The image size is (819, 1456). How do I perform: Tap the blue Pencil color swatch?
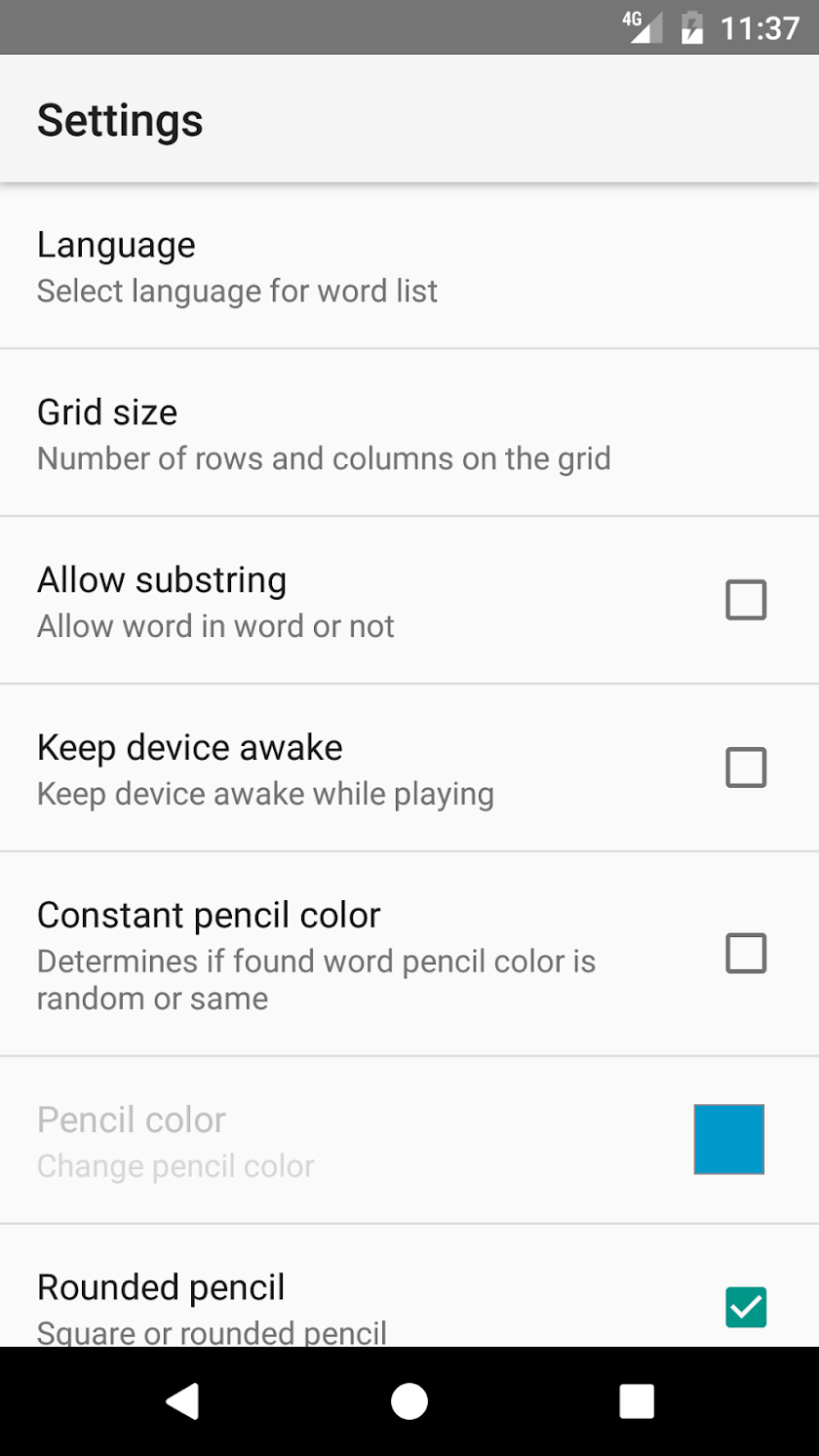728,1139
